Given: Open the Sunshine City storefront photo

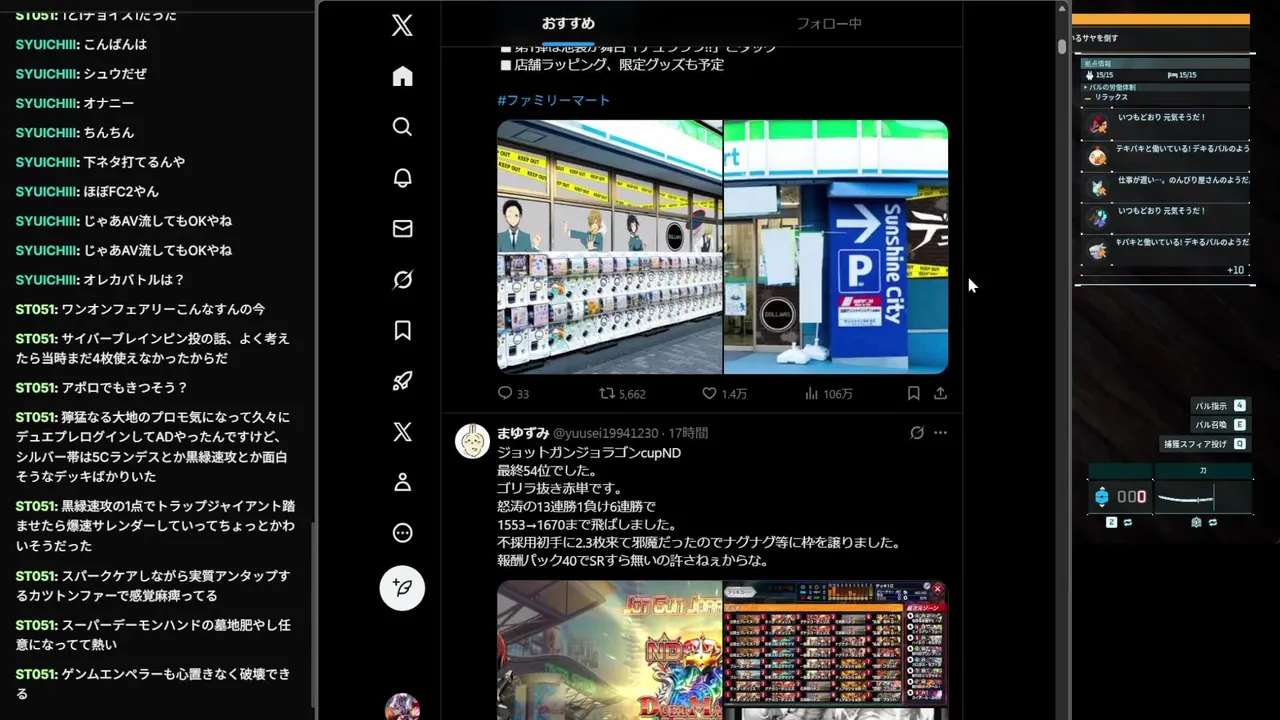Looking at the screenshot, I should coord(835,247).
